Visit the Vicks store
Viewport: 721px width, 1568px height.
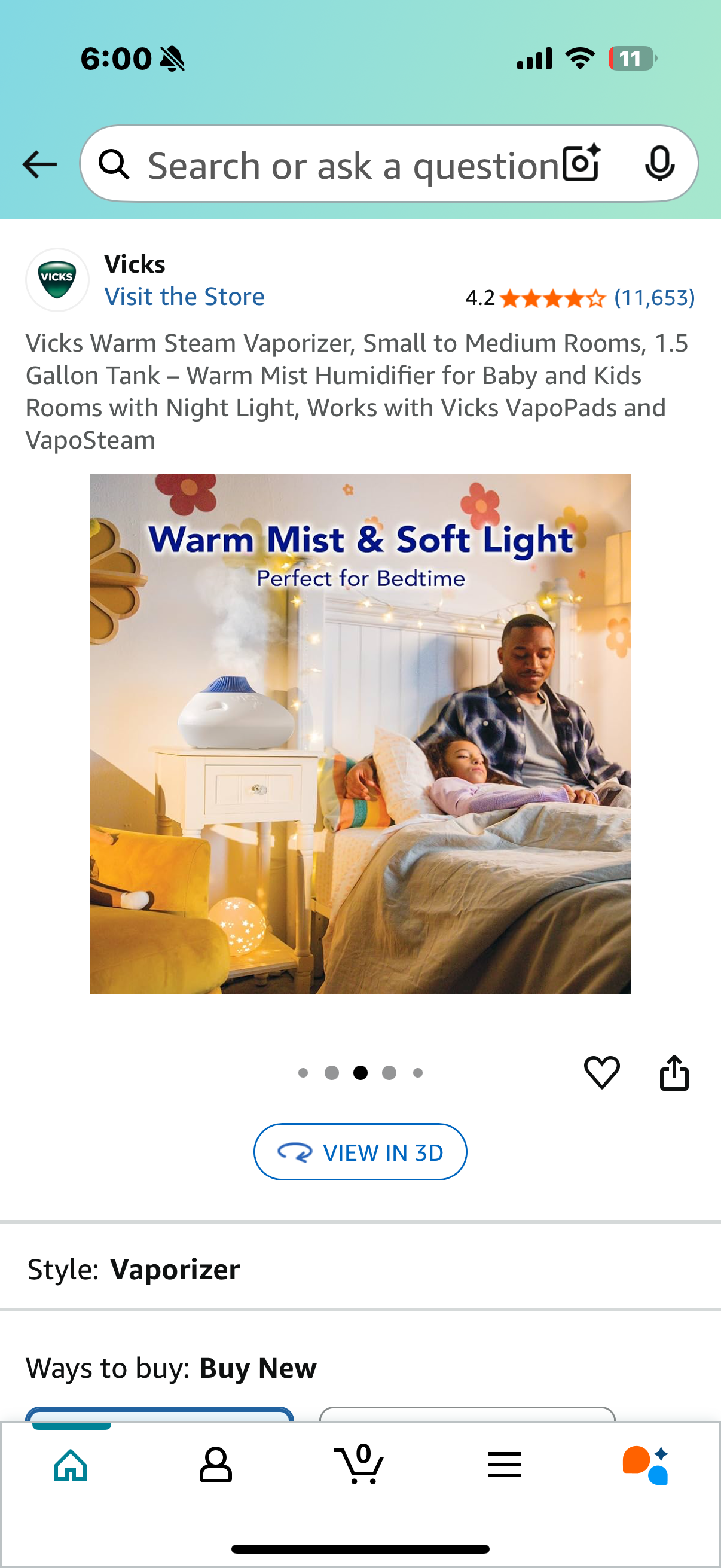point(184,297)
